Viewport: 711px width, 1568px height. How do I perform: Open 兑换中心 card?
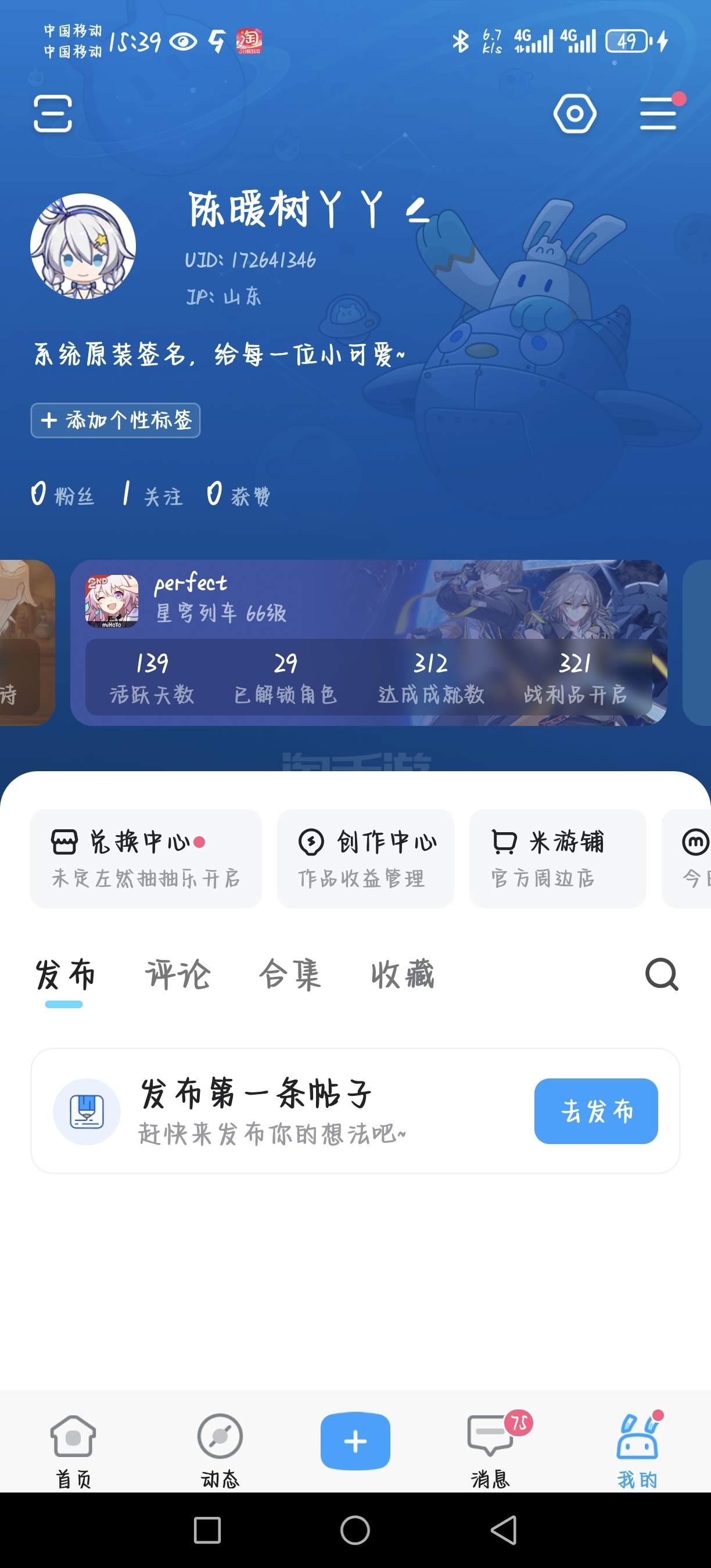pos(146,858)
